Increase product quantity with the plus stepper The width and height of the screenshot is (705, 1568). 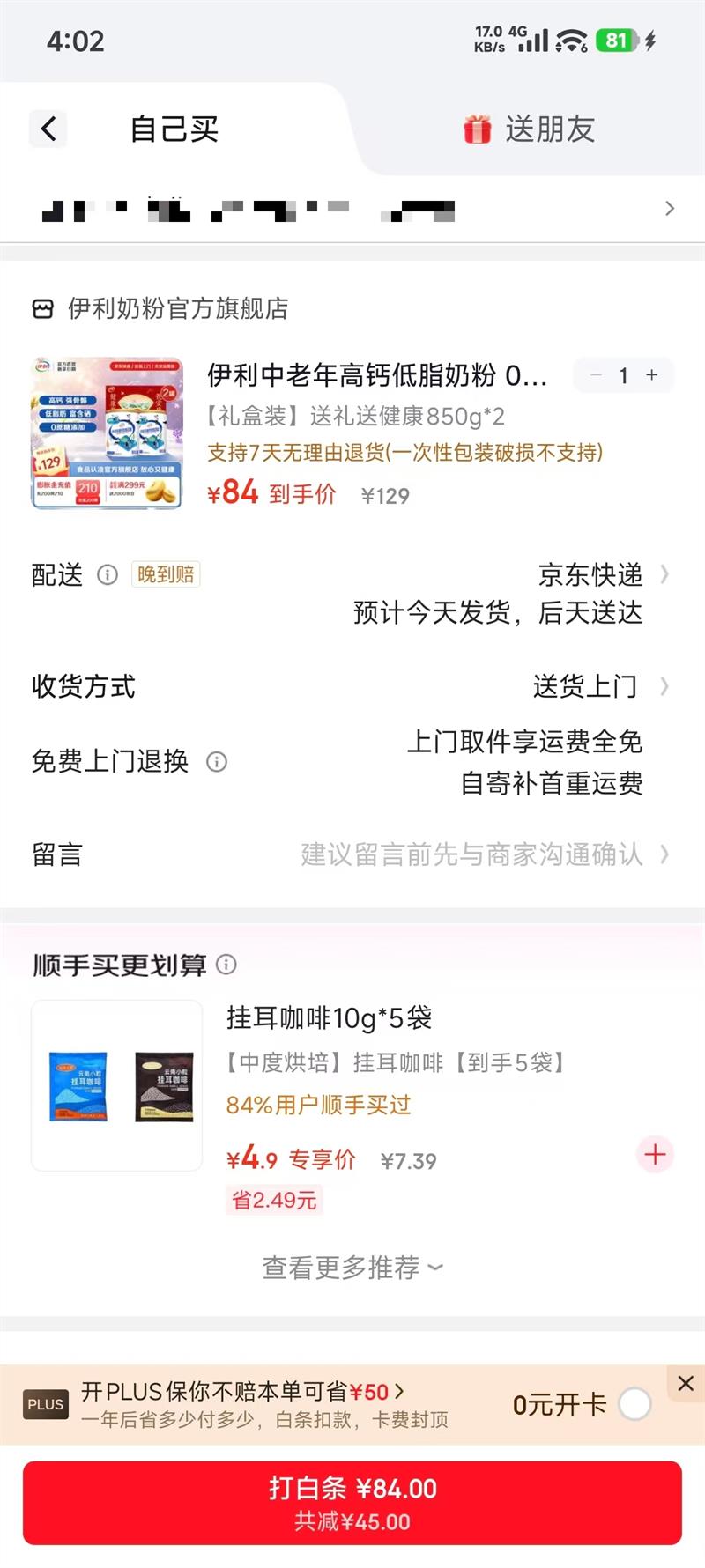pos(651,375)
